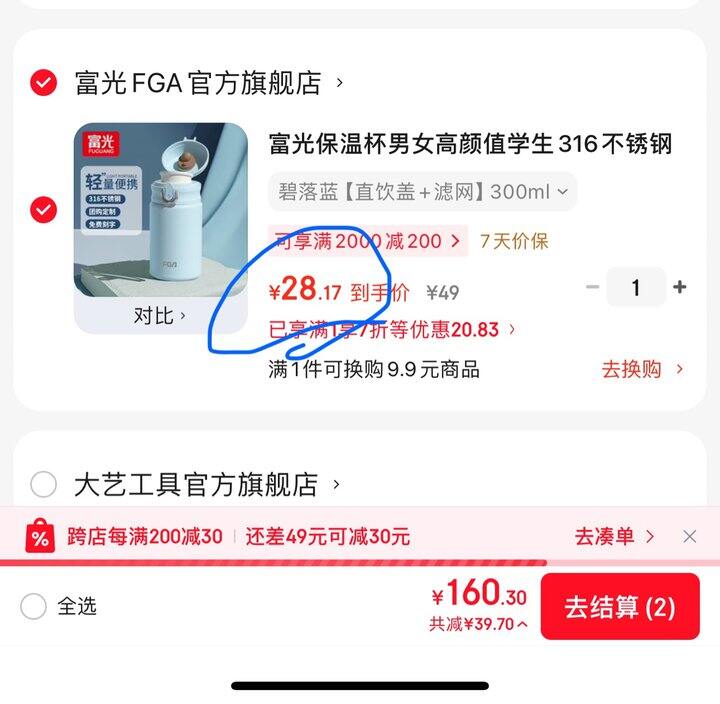View the 可享满2000减200 coupon
Screen dimensions: 720x704
click(368, 241)
